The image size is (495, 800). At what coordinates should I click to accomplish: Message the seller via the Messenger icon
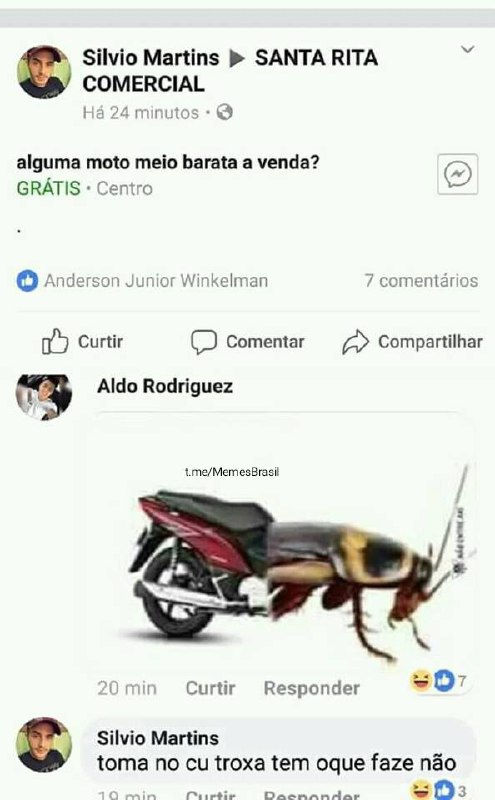(458, 174)
